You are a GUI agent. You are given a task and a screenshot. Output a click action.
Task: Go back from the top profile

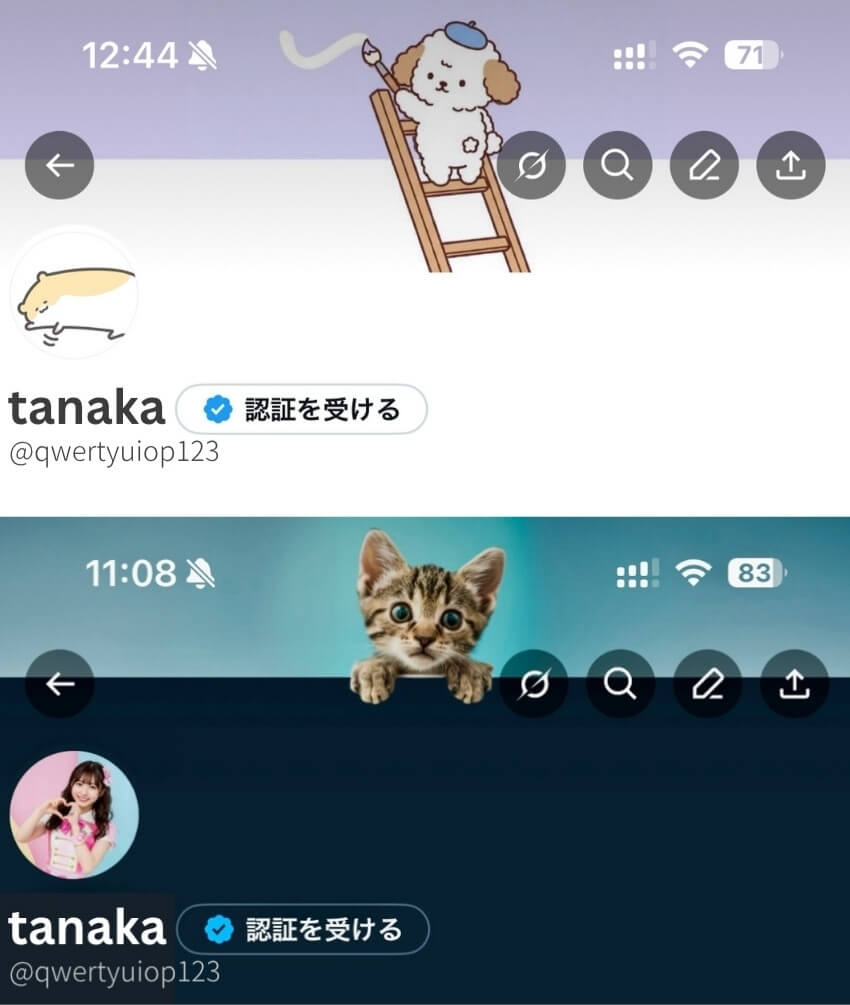(x=60, y=165)
